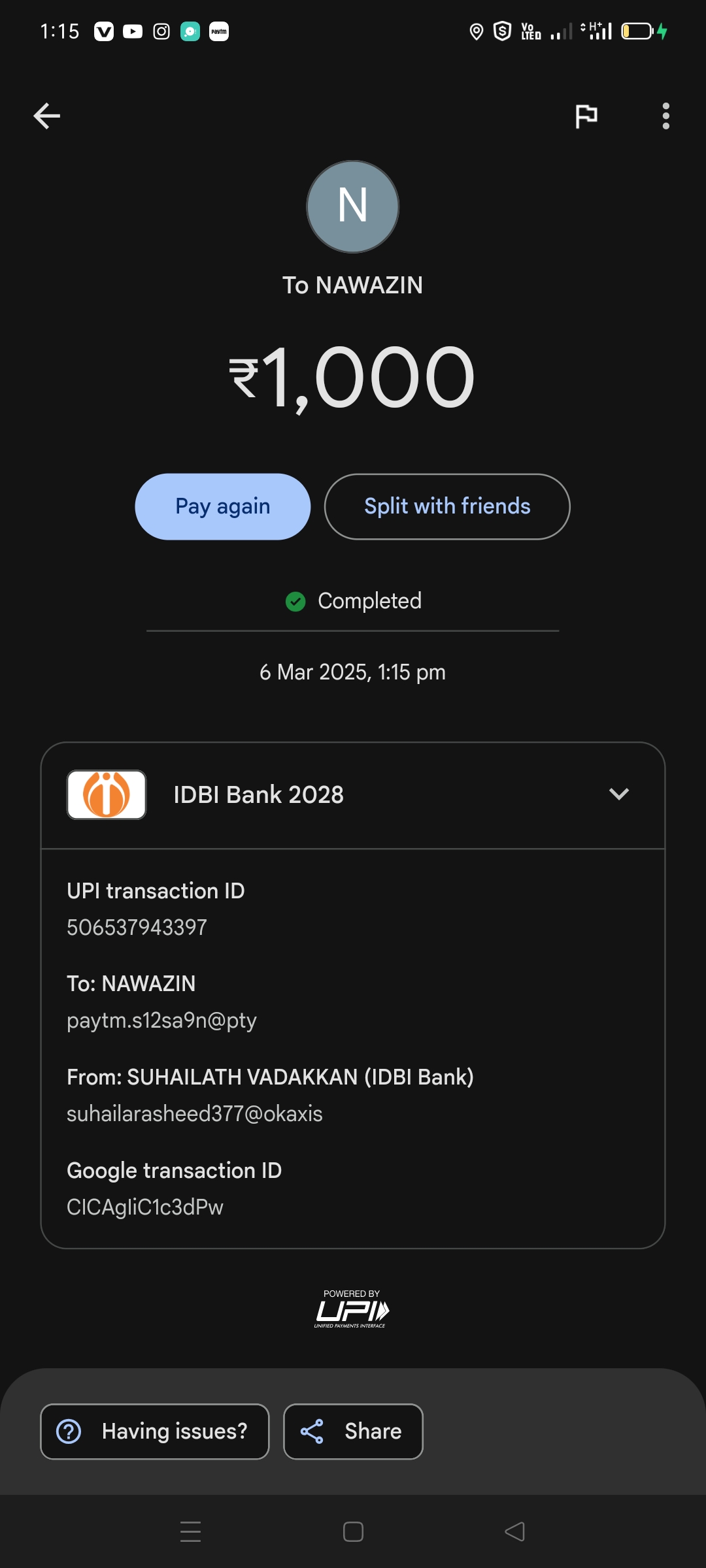Go to home screen via navigation bar
The image size is (706, 1568).
(x=353, y=1531)
